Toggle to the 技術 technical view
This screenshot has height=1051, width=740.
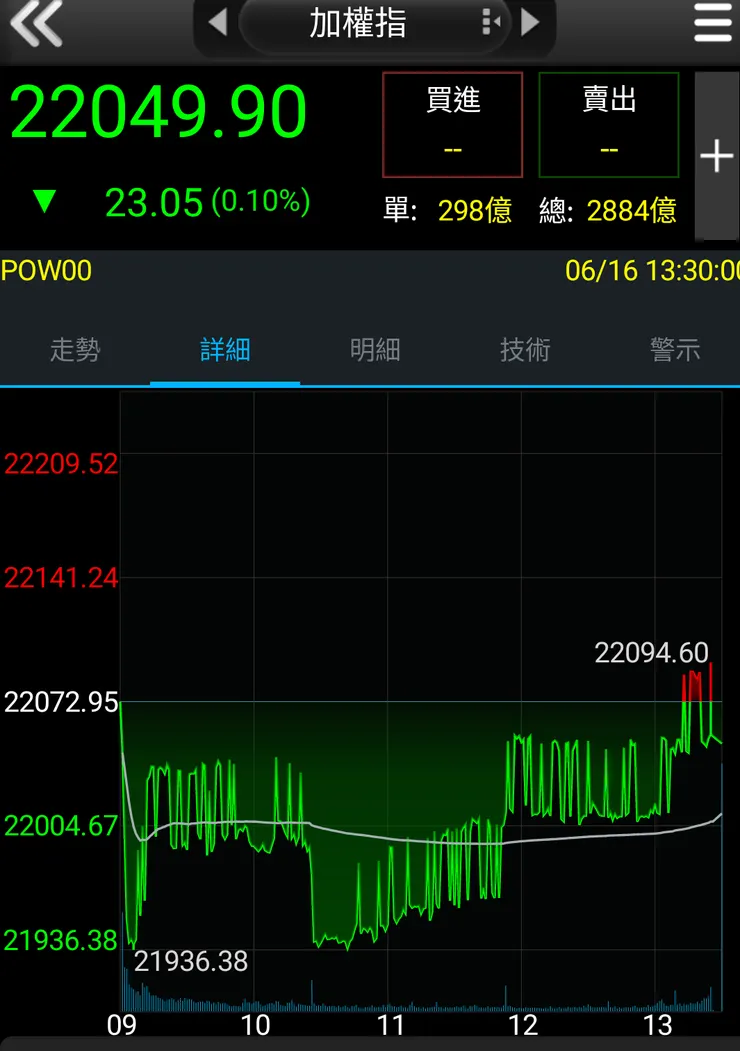coord(524,351)
